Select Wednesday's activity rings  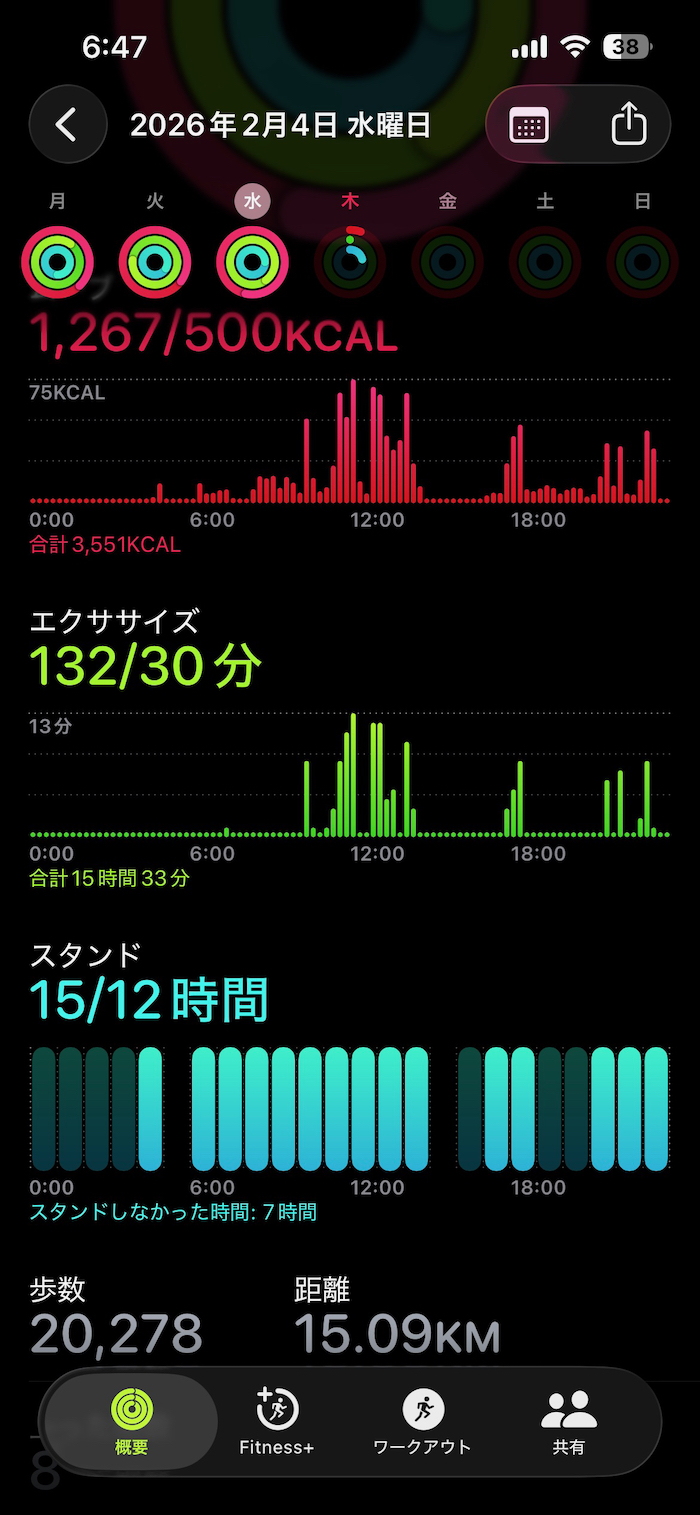pos(252,262)
